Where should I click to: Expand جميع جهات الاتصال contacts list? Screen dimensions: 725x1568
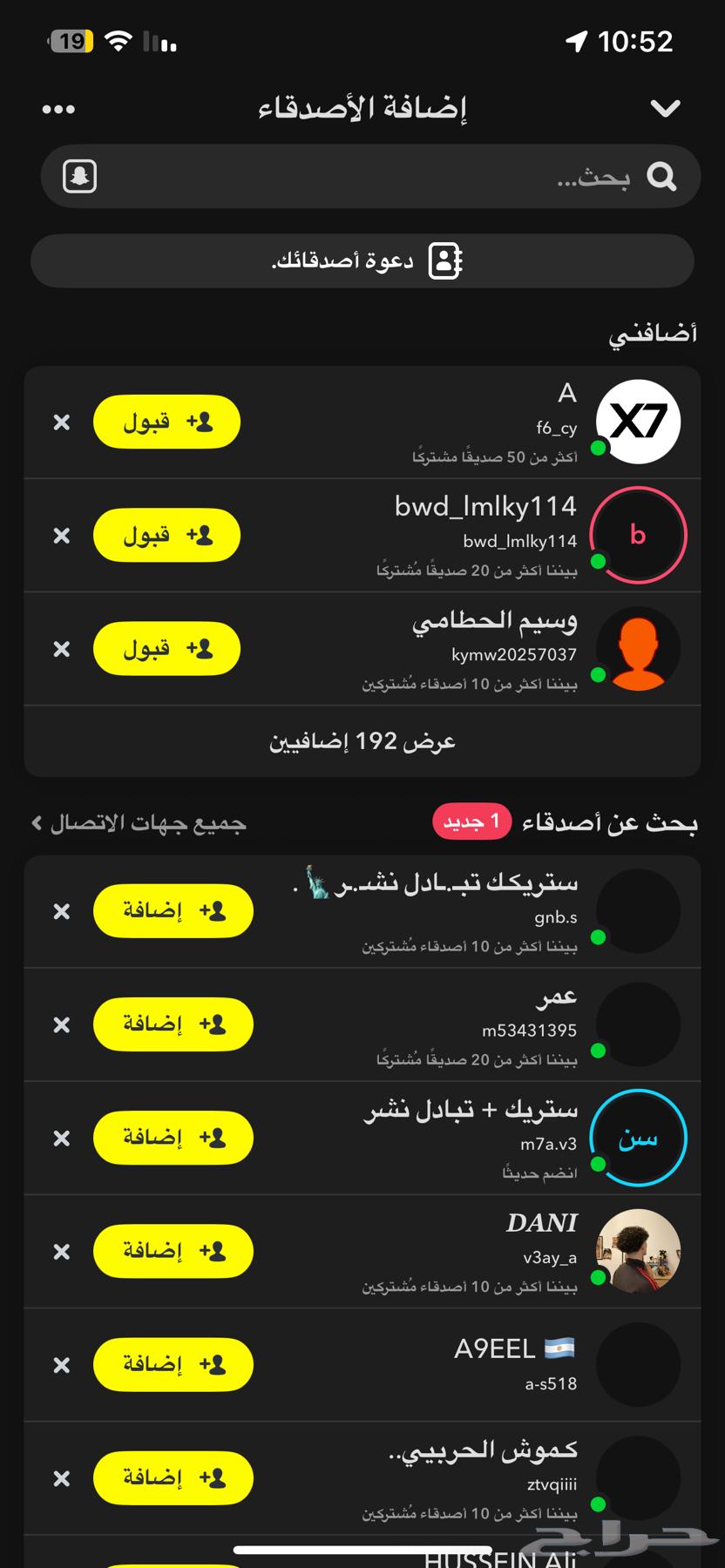(x=139, y=822)
